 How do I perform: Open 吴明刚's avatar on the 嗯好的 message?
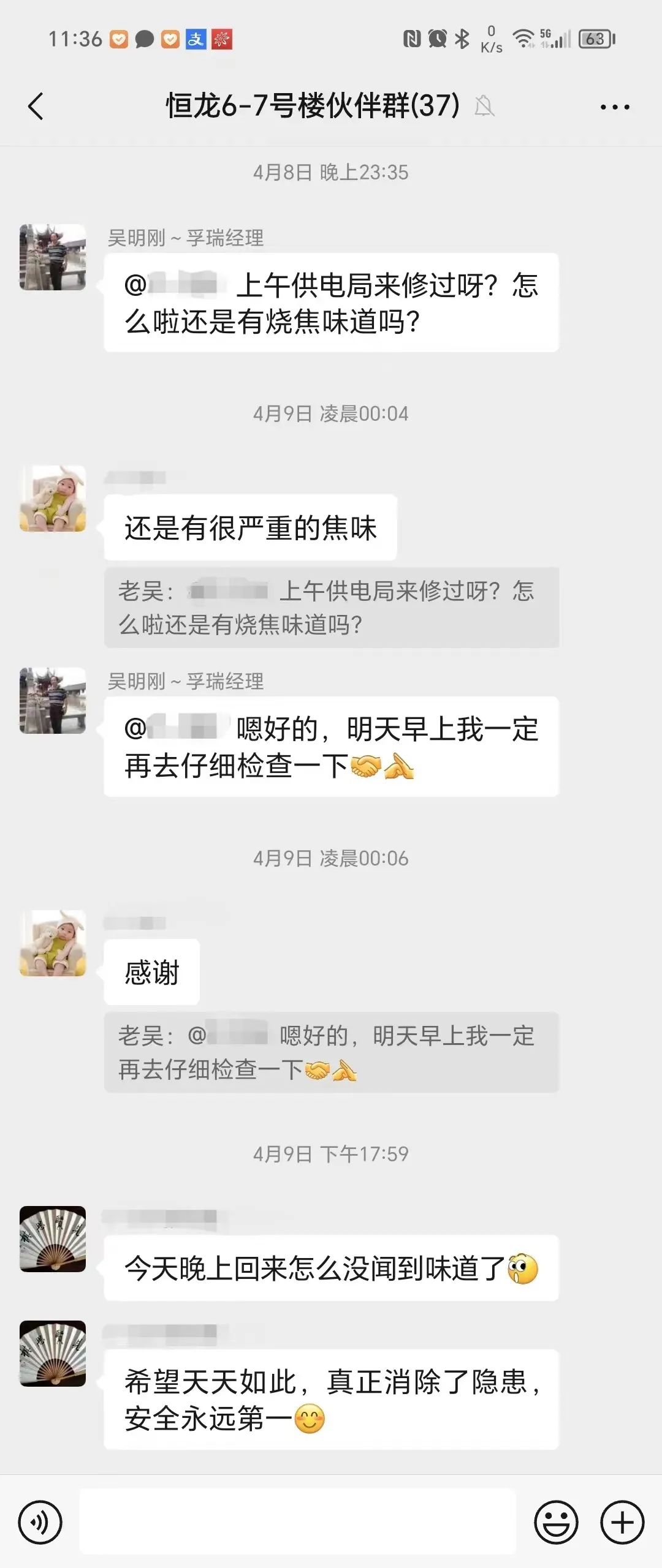(53, 701)
